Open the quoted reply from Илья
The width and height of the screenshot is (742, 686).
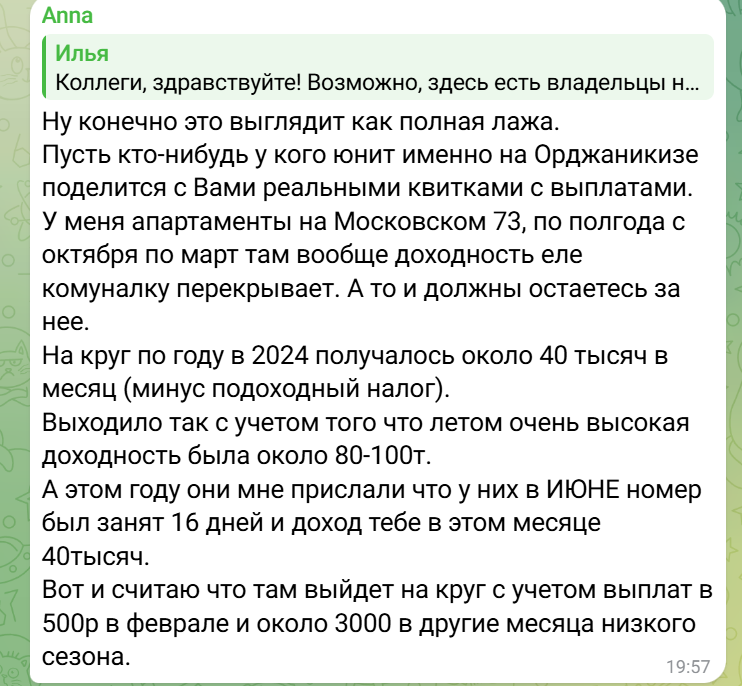pyautogui.click(x=377, y=67)
